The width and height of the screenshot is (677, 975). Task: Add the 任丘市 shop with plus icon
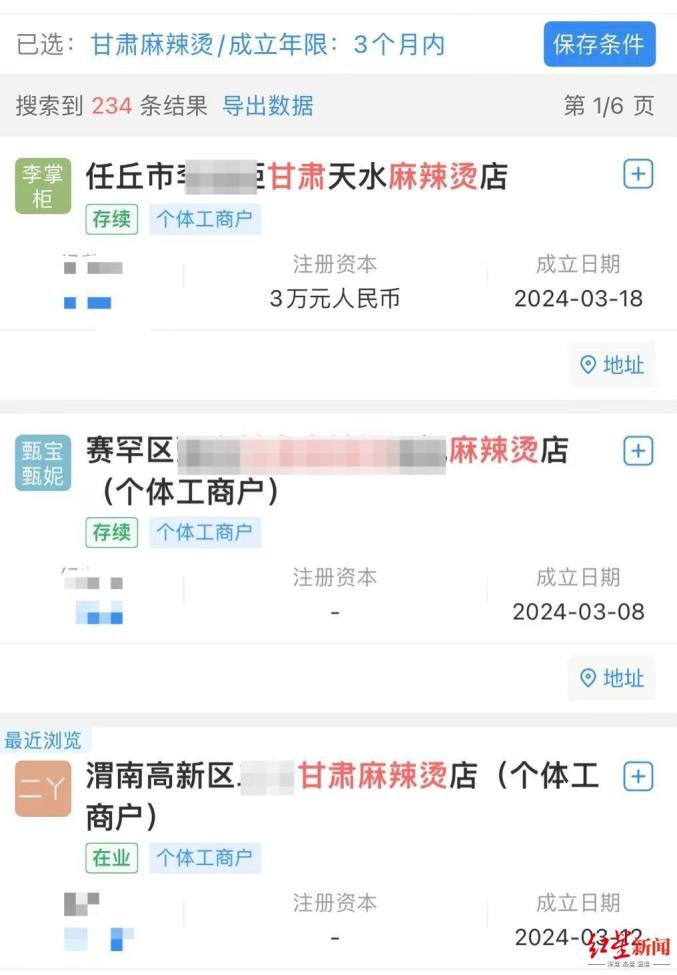tap(638, 173)
